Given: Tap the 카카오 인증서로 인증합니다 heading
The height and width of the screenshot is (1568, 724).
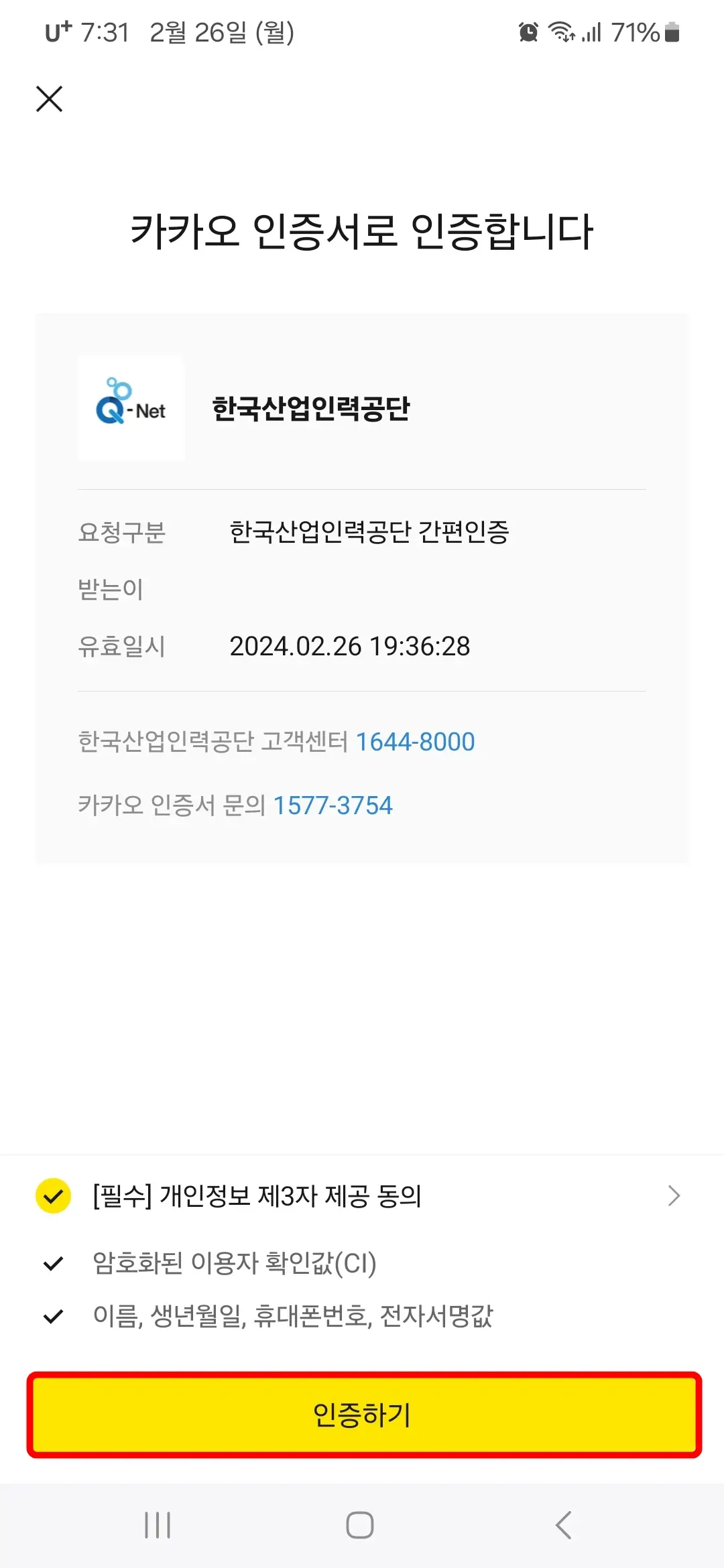Looking at the screenshot, I should click(x=362, y=231).
